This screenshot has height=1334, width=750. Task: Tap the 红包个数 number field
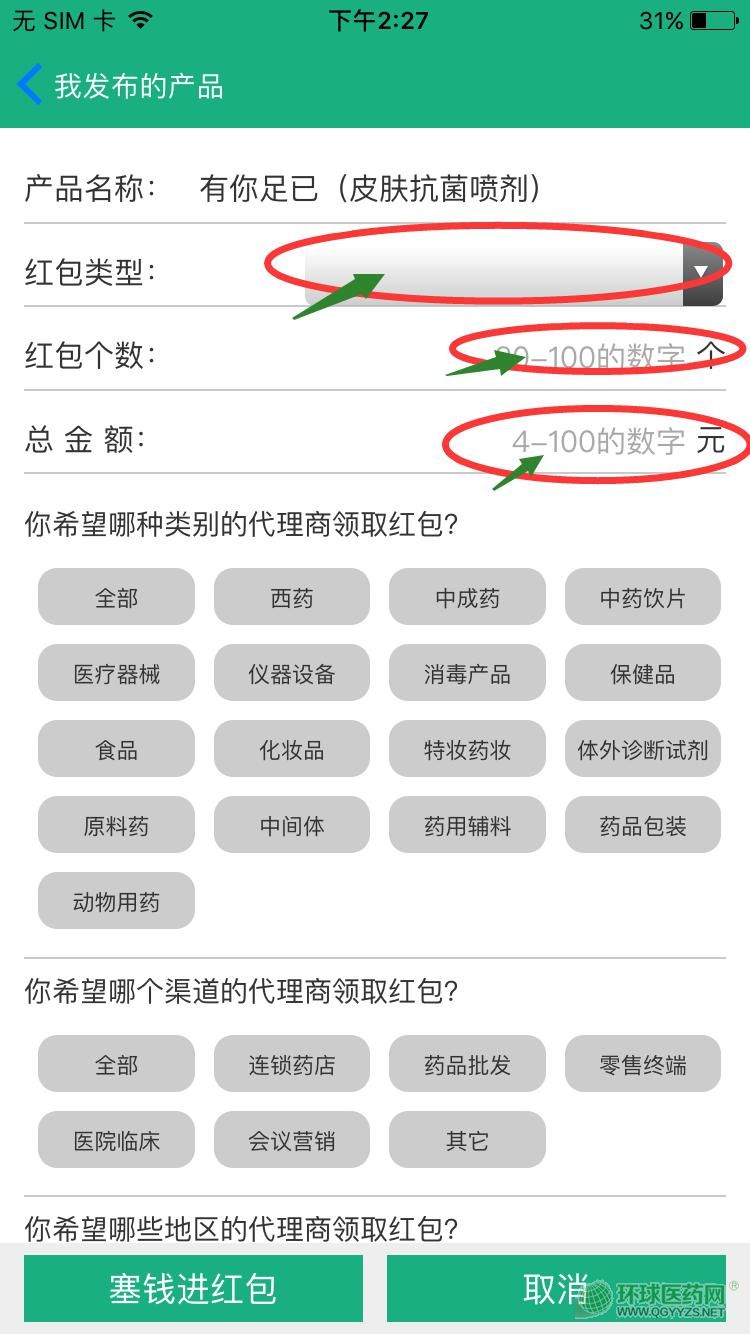tap(590, 356)
